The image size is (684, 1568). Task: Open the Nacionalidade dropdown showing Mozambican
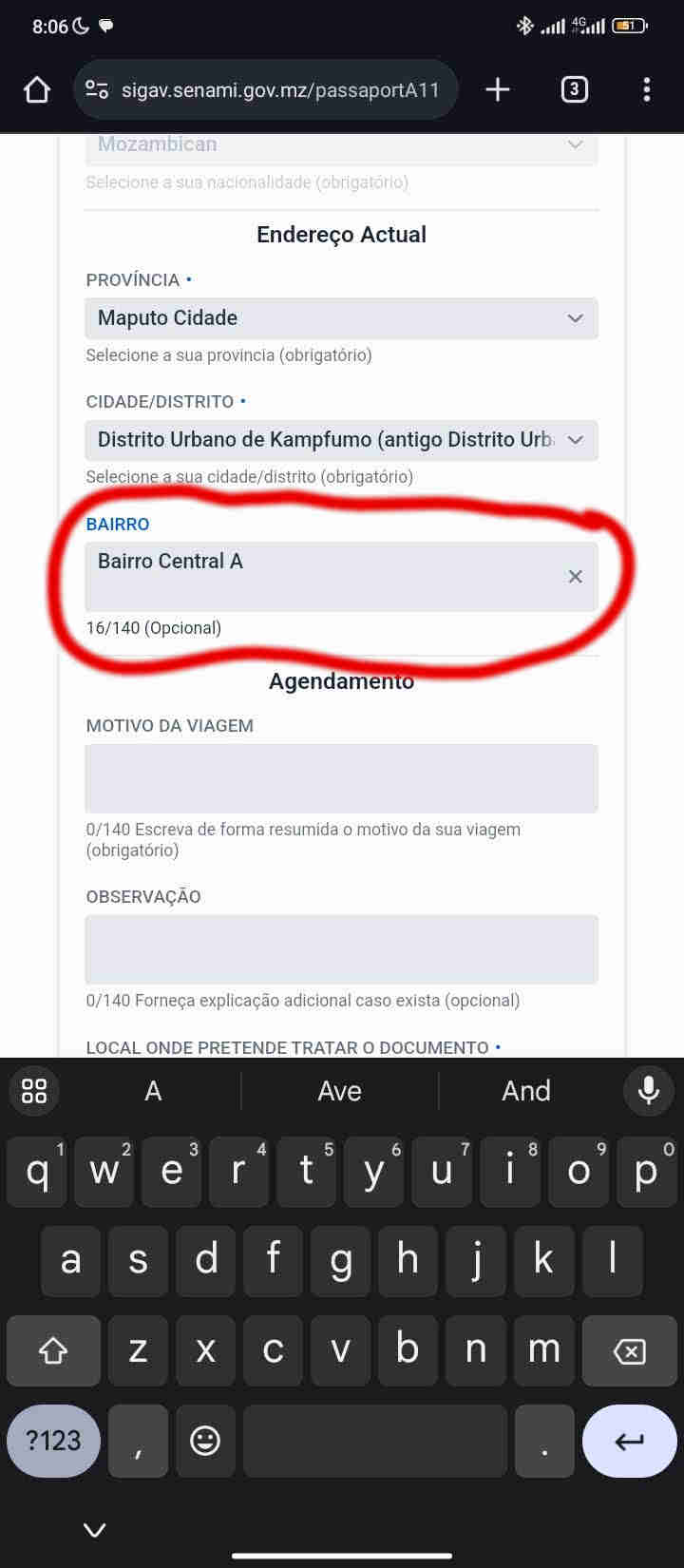tap(341, 145)
